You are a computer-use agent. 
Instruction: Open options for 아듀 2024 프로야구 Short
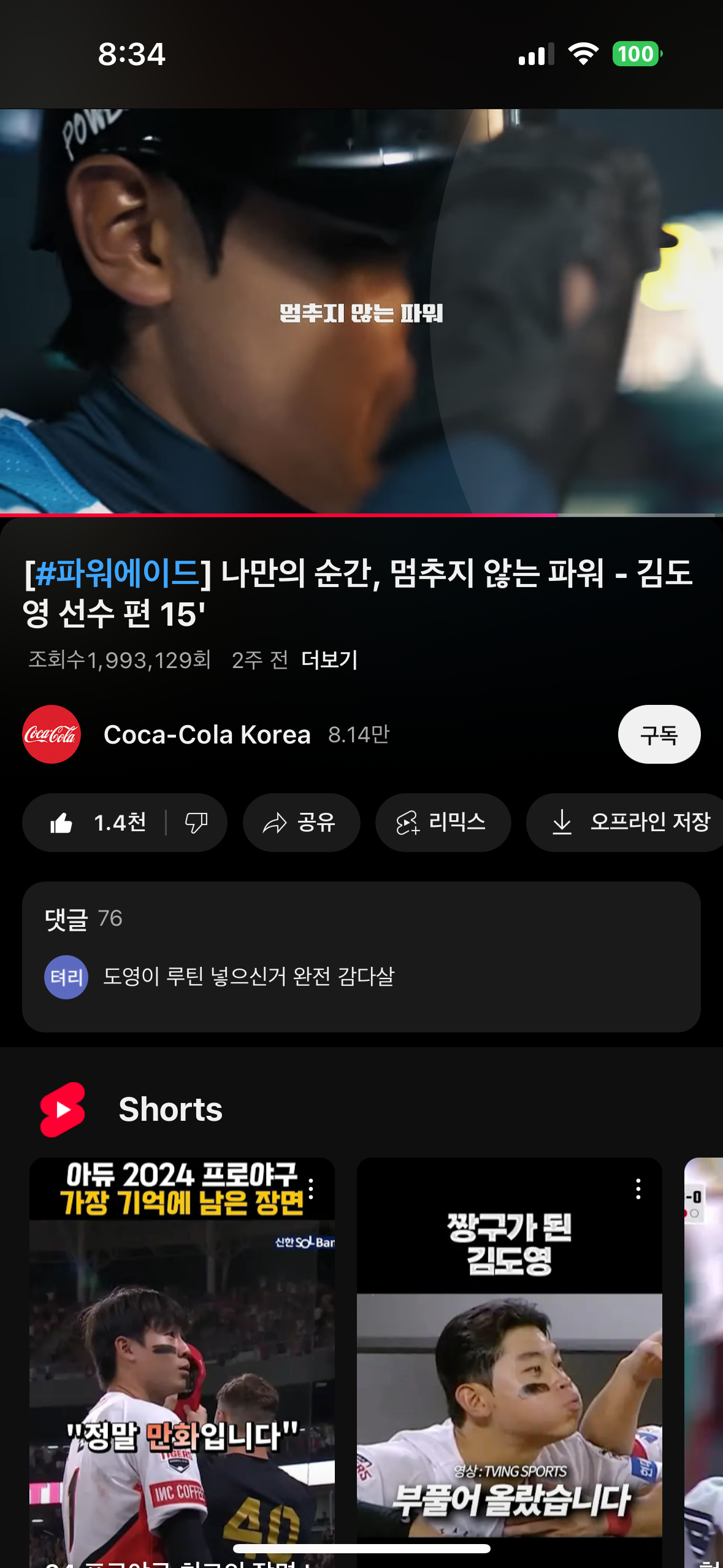(312, 1189)
